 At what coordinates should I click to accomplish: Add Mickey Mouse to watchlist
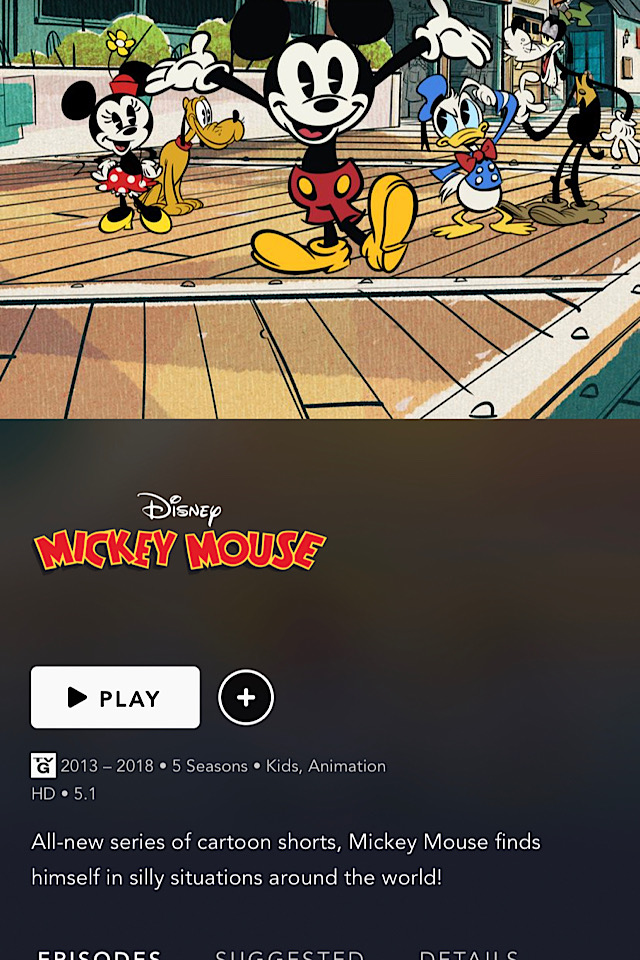pyautogui.click(x=246, y=697)
